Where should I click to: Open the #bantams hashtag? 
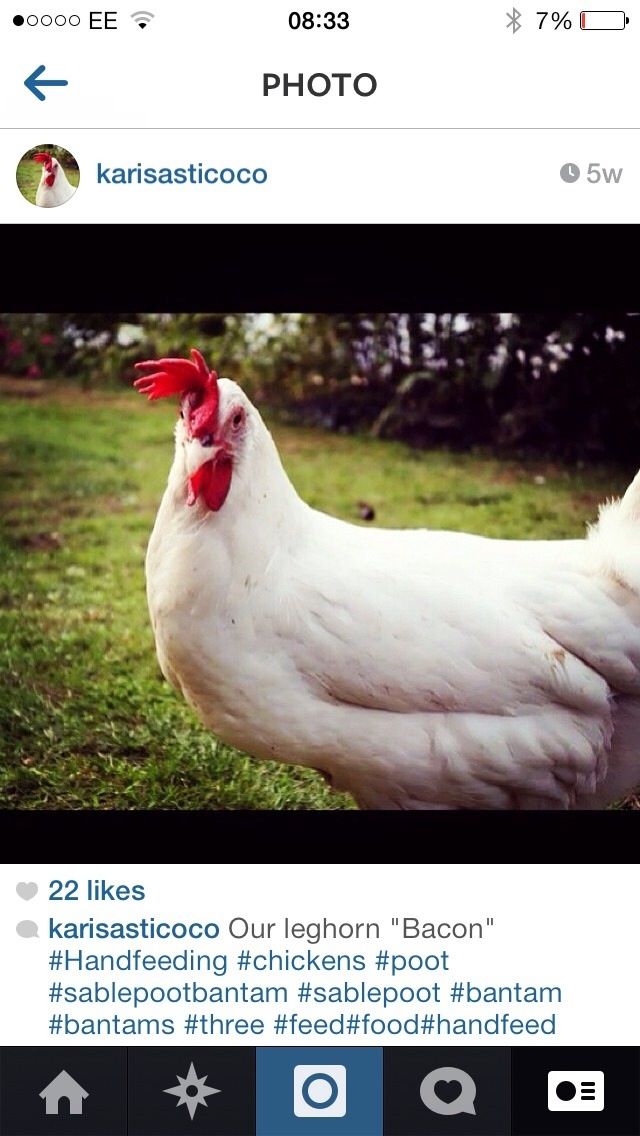tap(111, 1025)
